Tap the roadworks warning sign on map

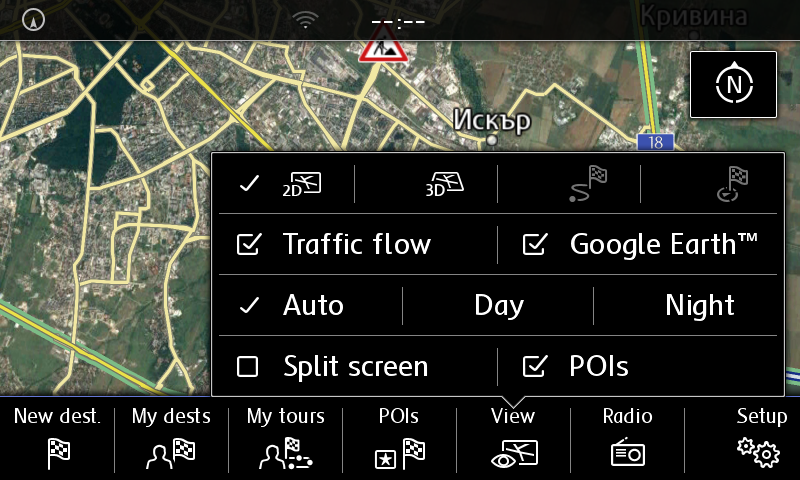[380, 46]
